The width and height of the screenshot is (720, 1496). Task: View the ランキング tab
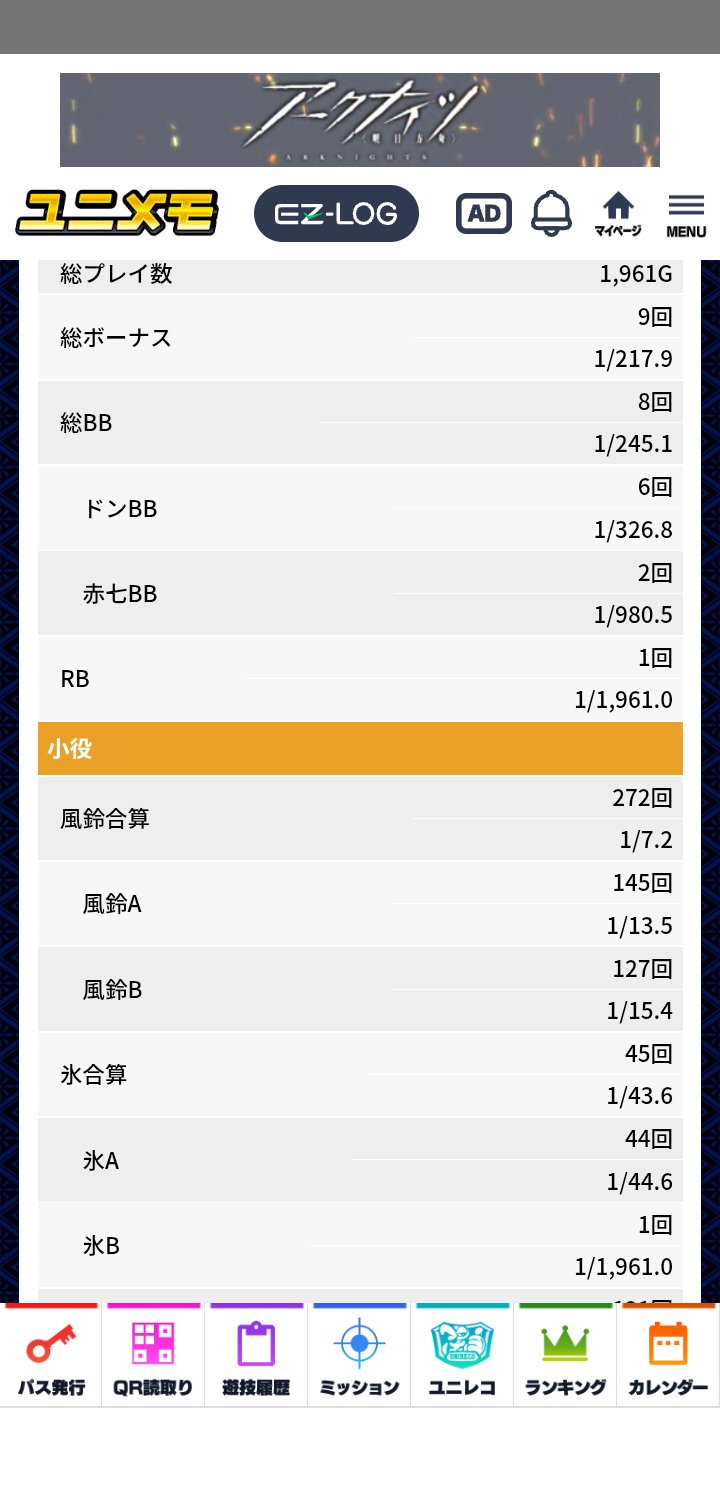tap(565, 1356)
